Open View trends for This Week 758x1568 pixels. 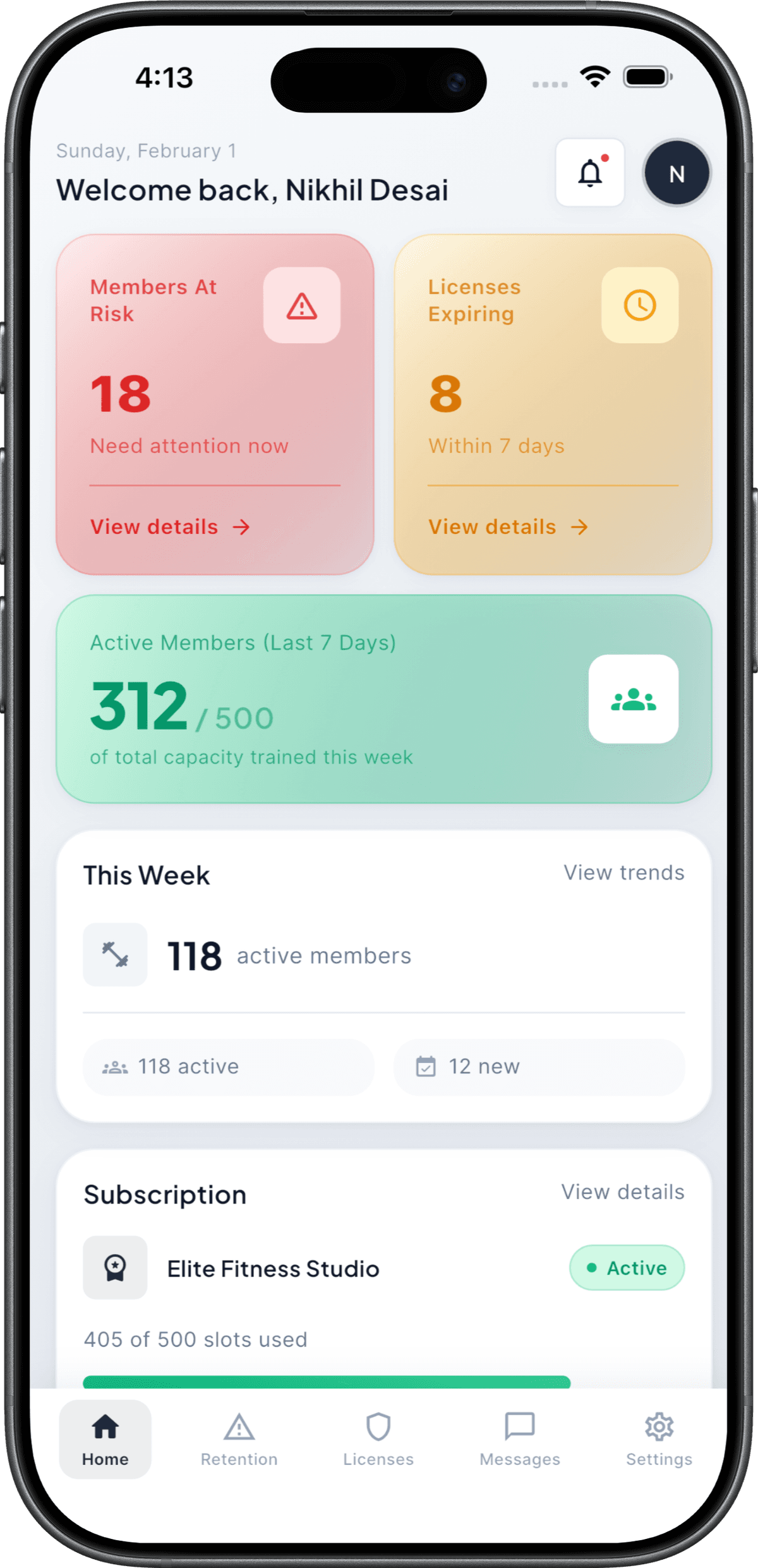tap(623, 872)
